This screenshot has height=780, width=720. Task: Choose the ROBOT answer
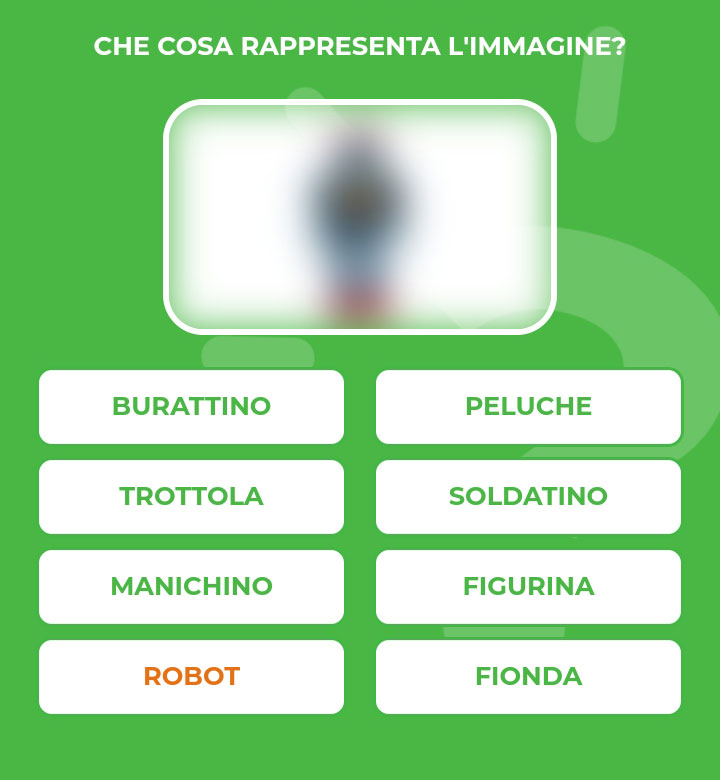[x=191, y=677]
